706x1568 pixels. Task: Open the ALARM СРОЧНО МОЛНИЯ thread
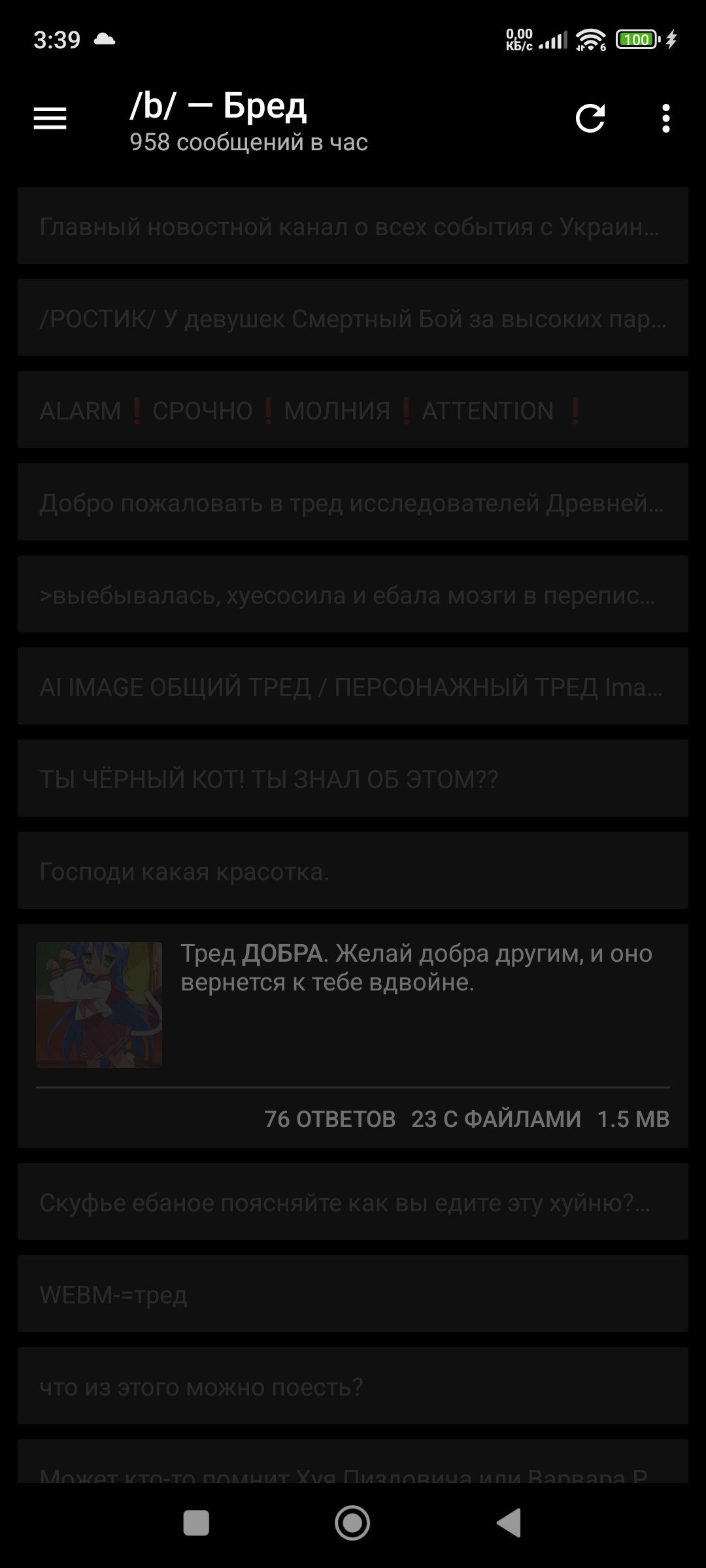click(x=353, y=410)
